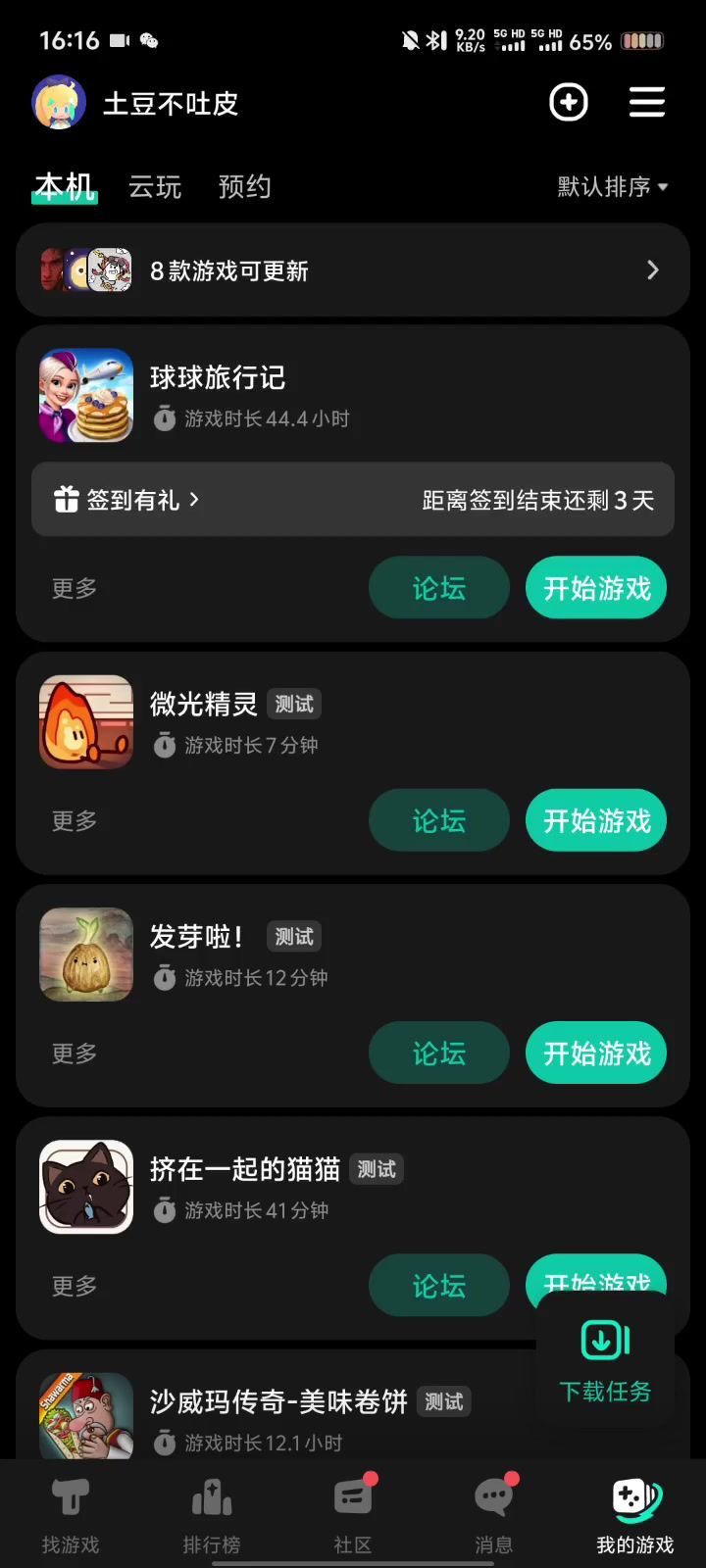Open the 土豆不吐皮 profile avatar
The height and width of the screenshot is (1568, 706).
coord(59,102)
